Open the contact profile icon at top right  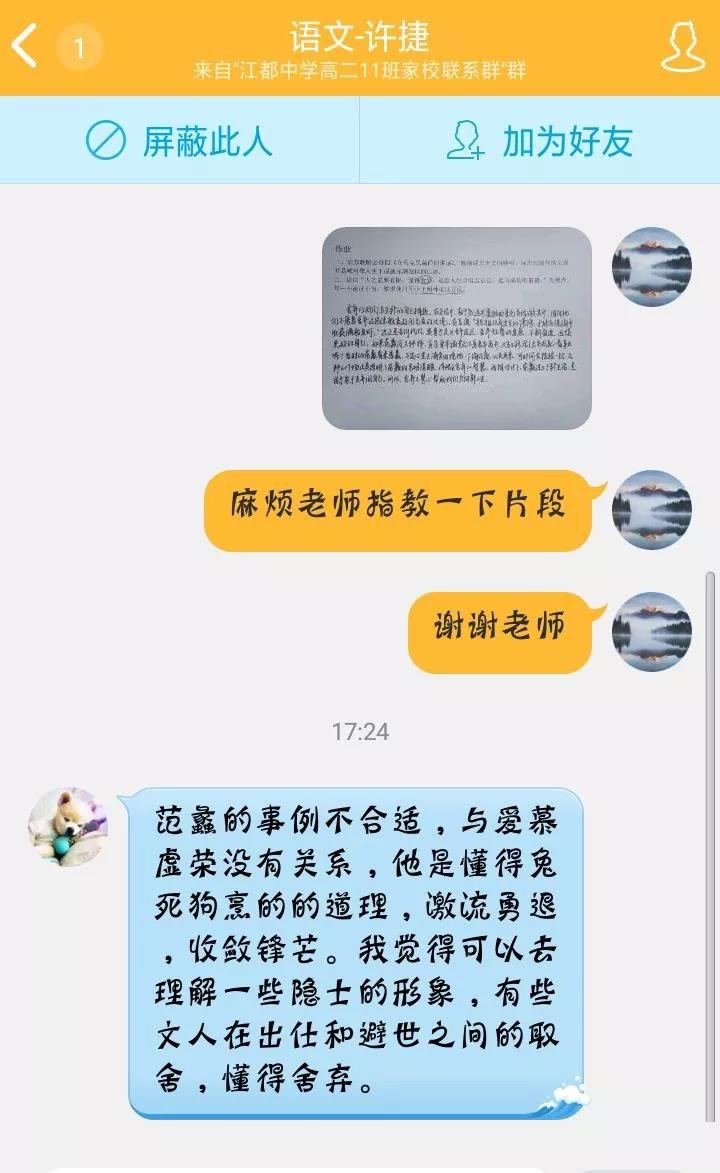coord(683,46)
